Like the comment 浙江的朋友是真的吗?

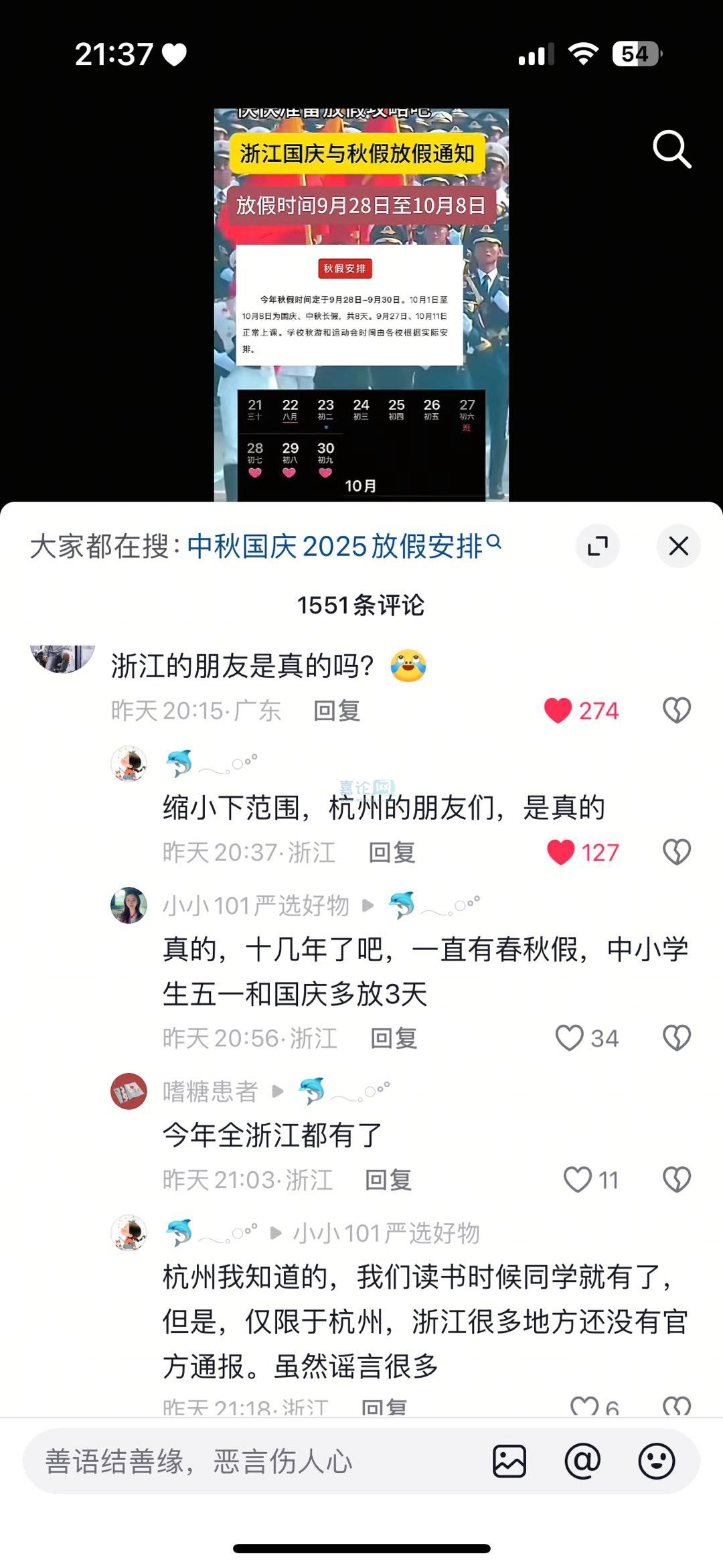tap(558, 711)
